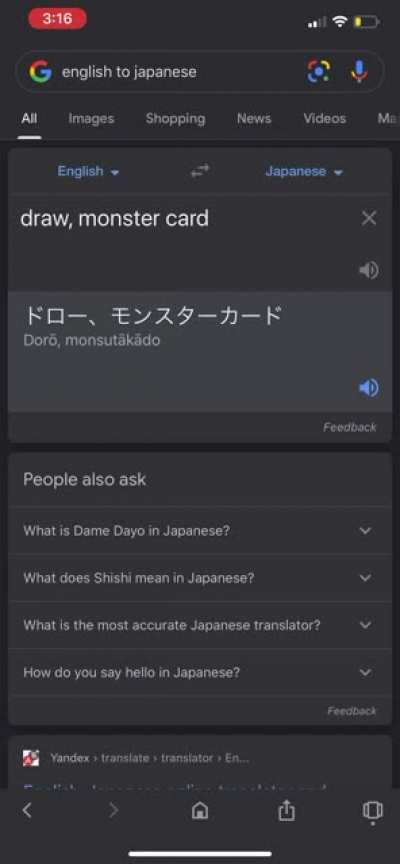Clear the 'draw, monster card' text
400x864 pixels.
point(369,219)
